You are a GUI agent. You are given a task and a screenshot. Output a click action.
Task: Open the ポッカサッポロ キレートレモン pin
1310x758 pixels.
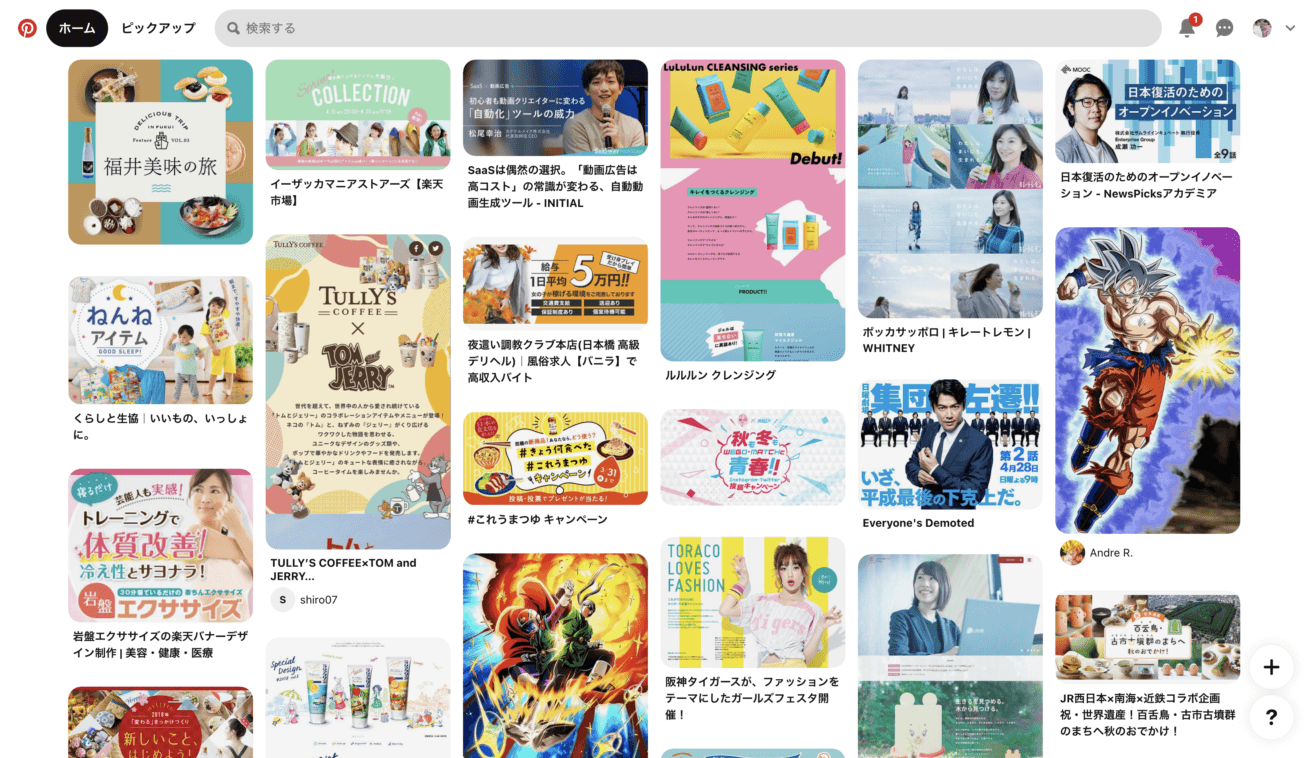coord(950,188)
